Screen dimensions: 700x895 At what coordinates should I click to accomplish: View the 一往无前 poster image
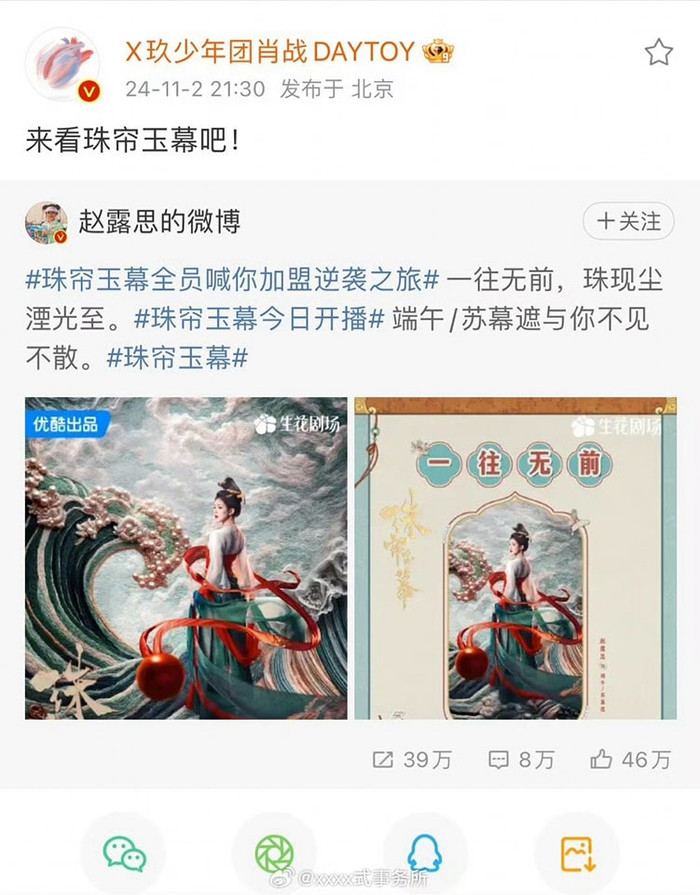(515, 558)
